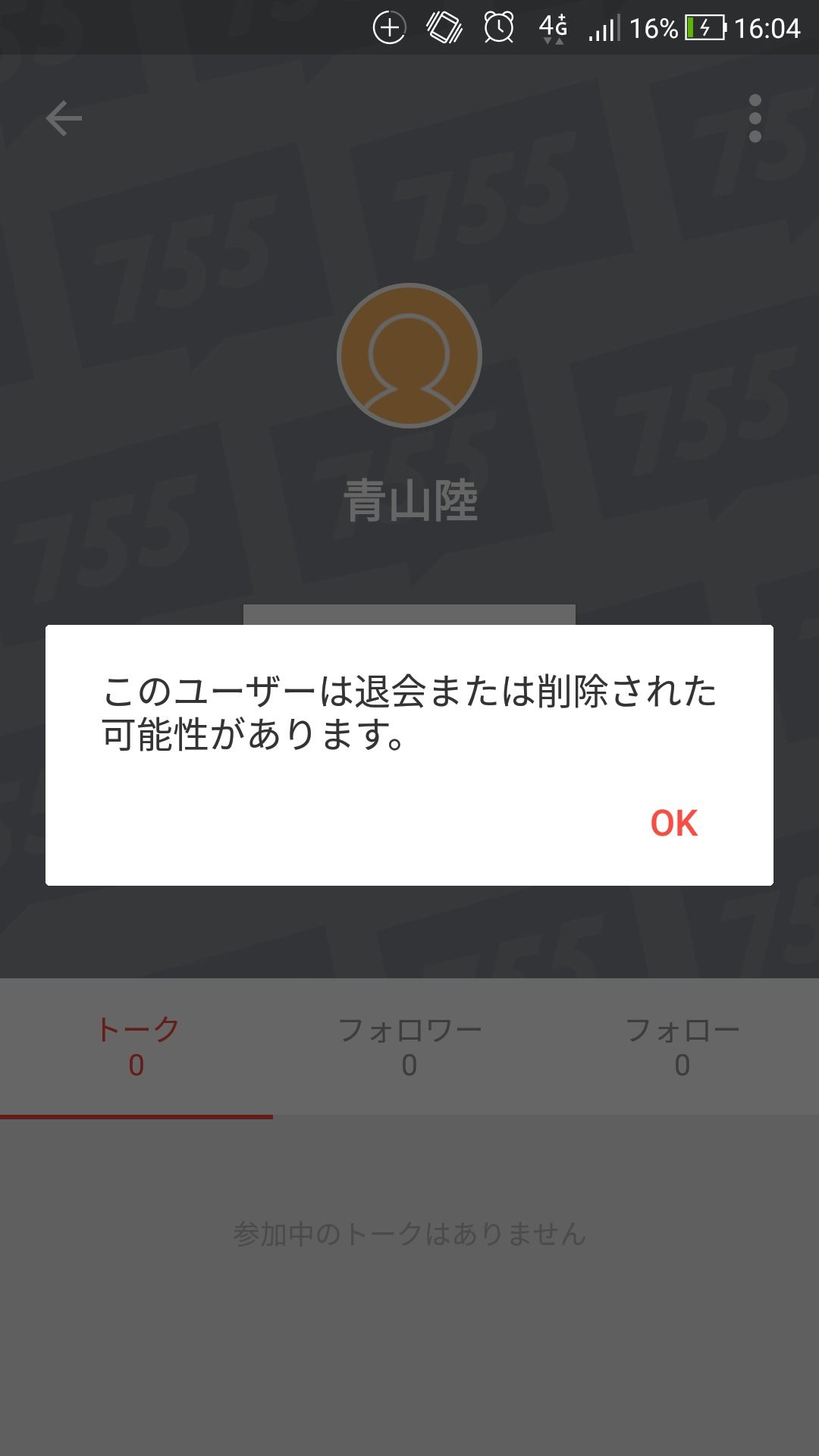Select the profile avatar of 青山陸
The height and width of the screenshot is (1456, 819).
click(408, 356)
